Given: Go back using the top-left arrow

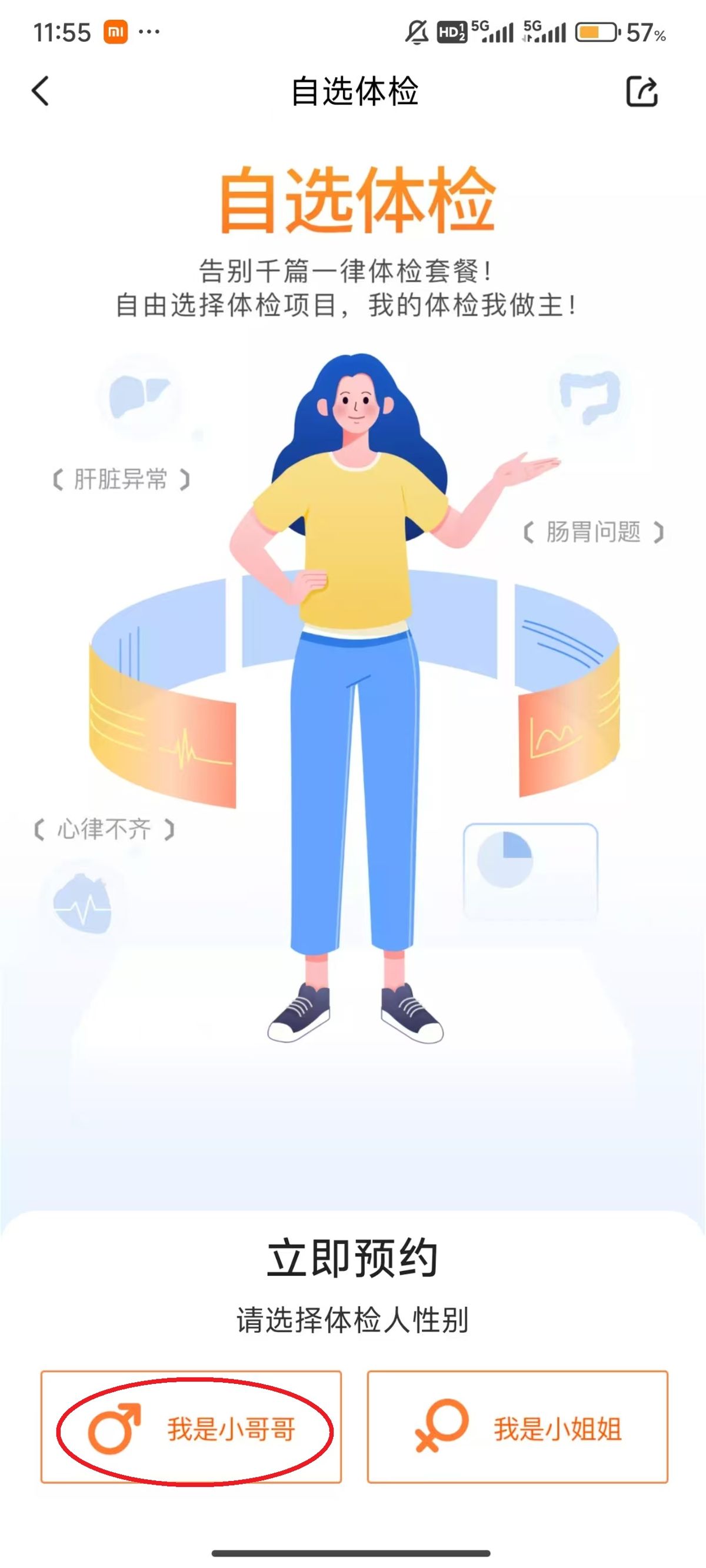Looking at the screenshot, I should click(x=40, y=91).
